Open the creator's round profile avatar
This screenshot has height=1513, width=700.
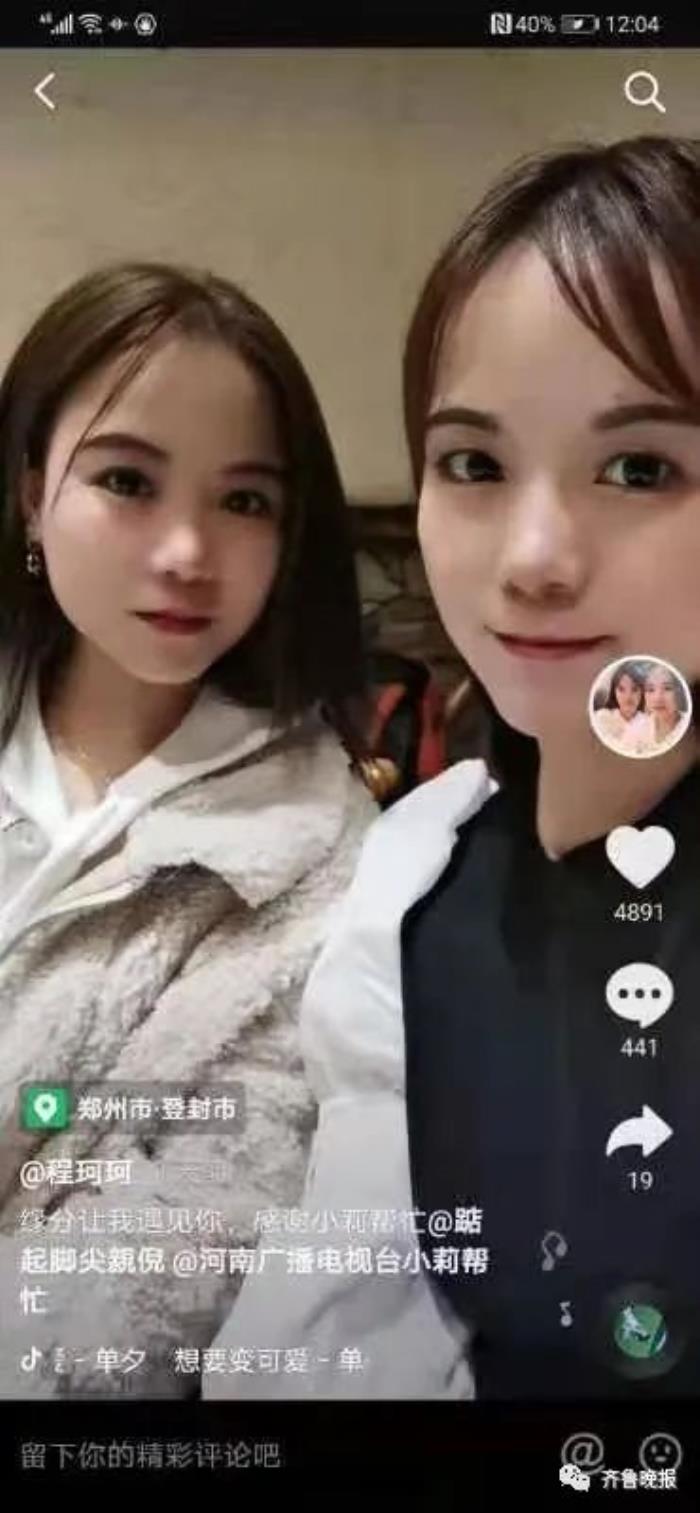pyautogui.click(x=639, y=706)
